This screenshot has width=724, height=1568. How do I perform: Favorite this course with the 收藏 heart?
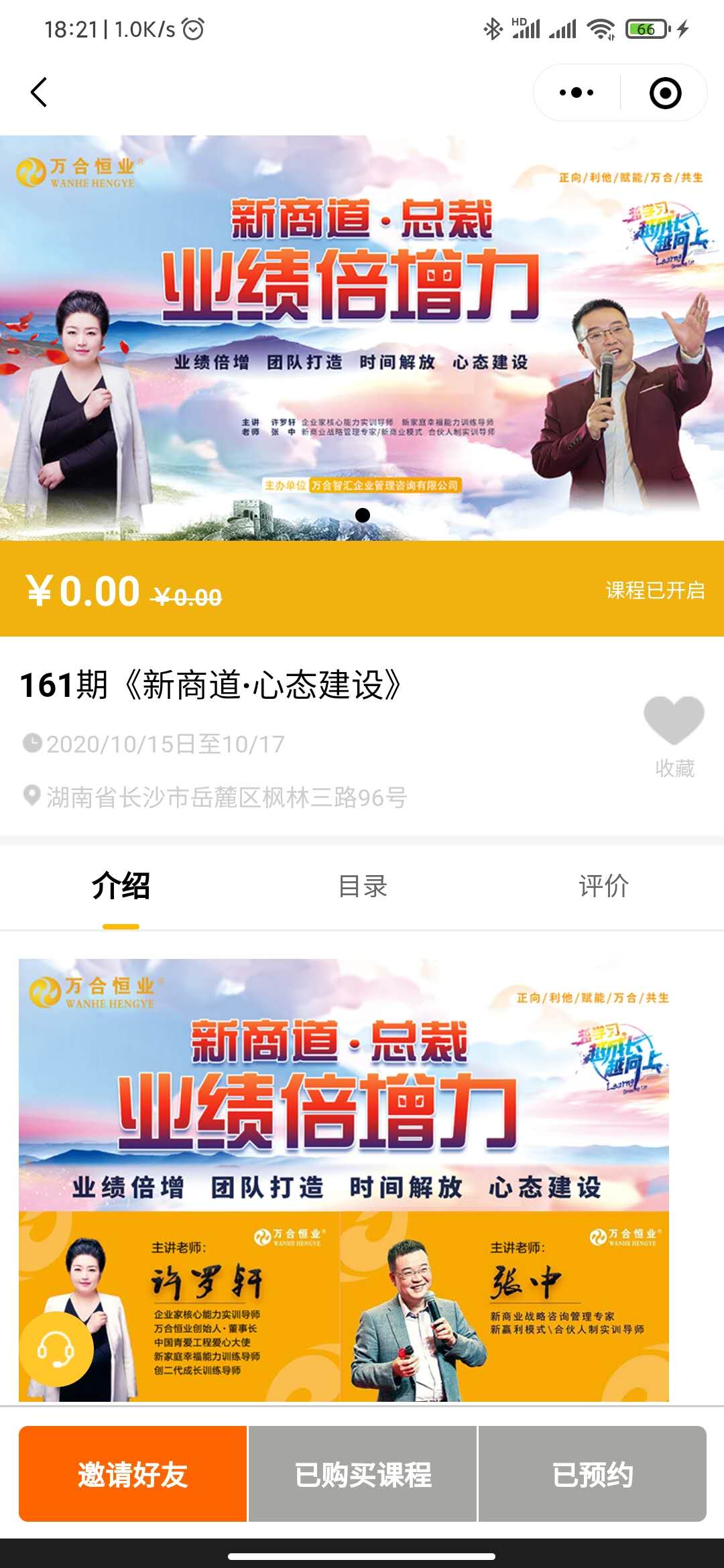tap(674, 722)
